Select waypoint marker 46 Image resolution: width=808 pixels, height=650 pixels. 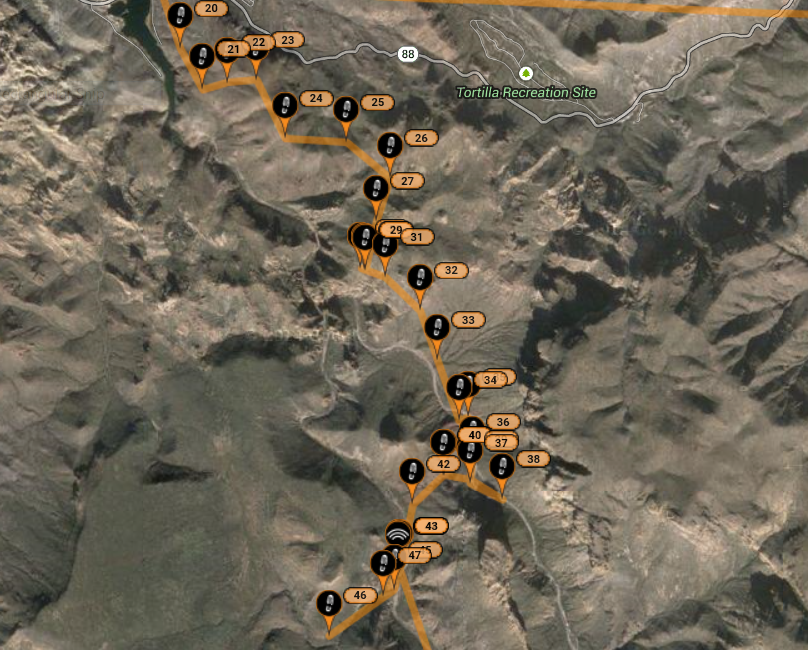pos(328,604)
